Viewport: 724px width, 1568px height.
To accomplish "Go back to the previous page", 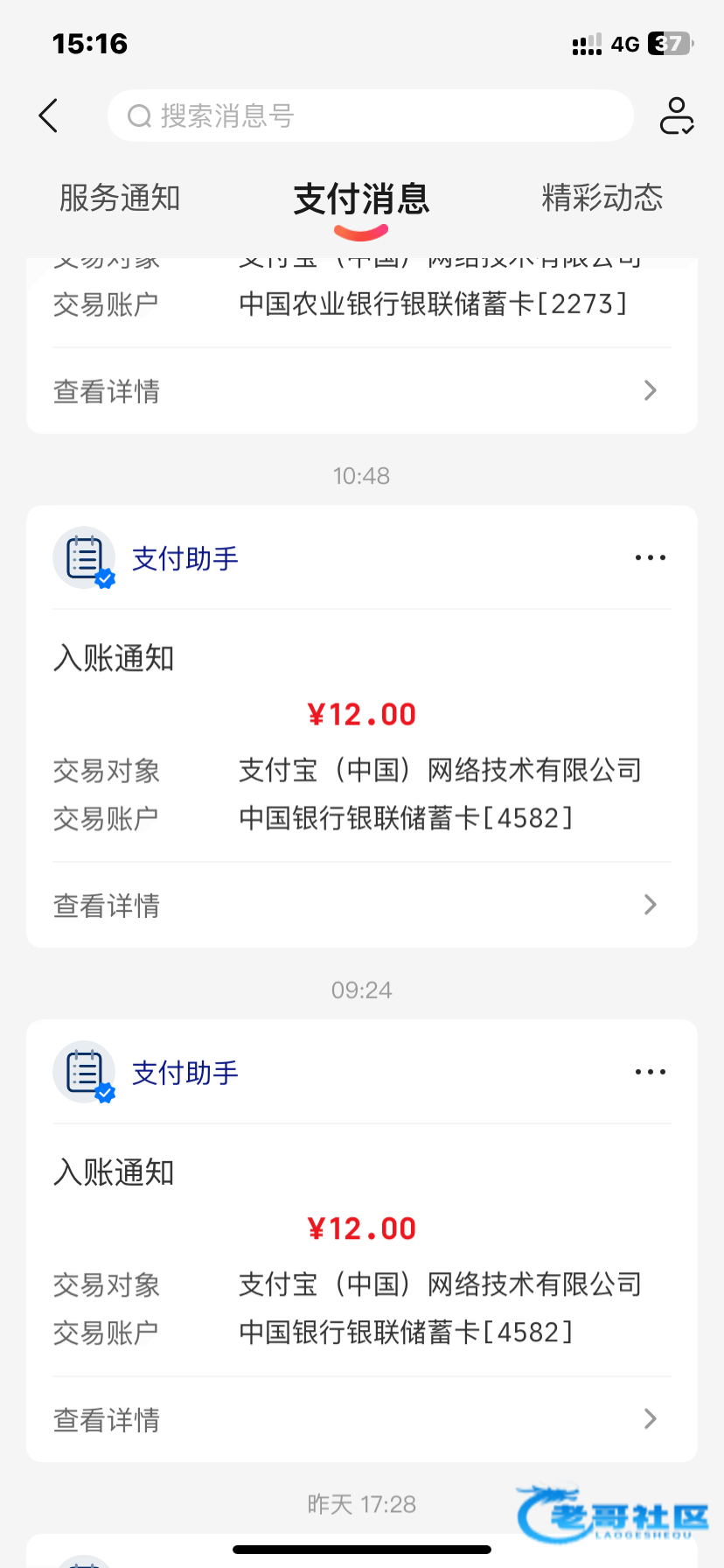I will click(49, 115).
